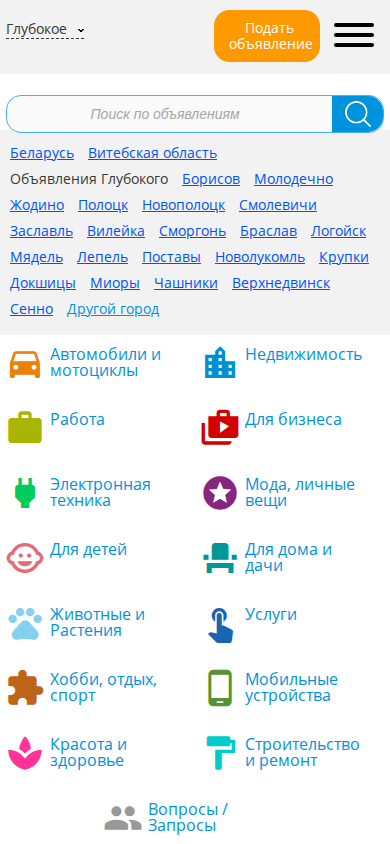Open the hamburger menu
This screenshot has width=390, height=844.
pos(353,35)
